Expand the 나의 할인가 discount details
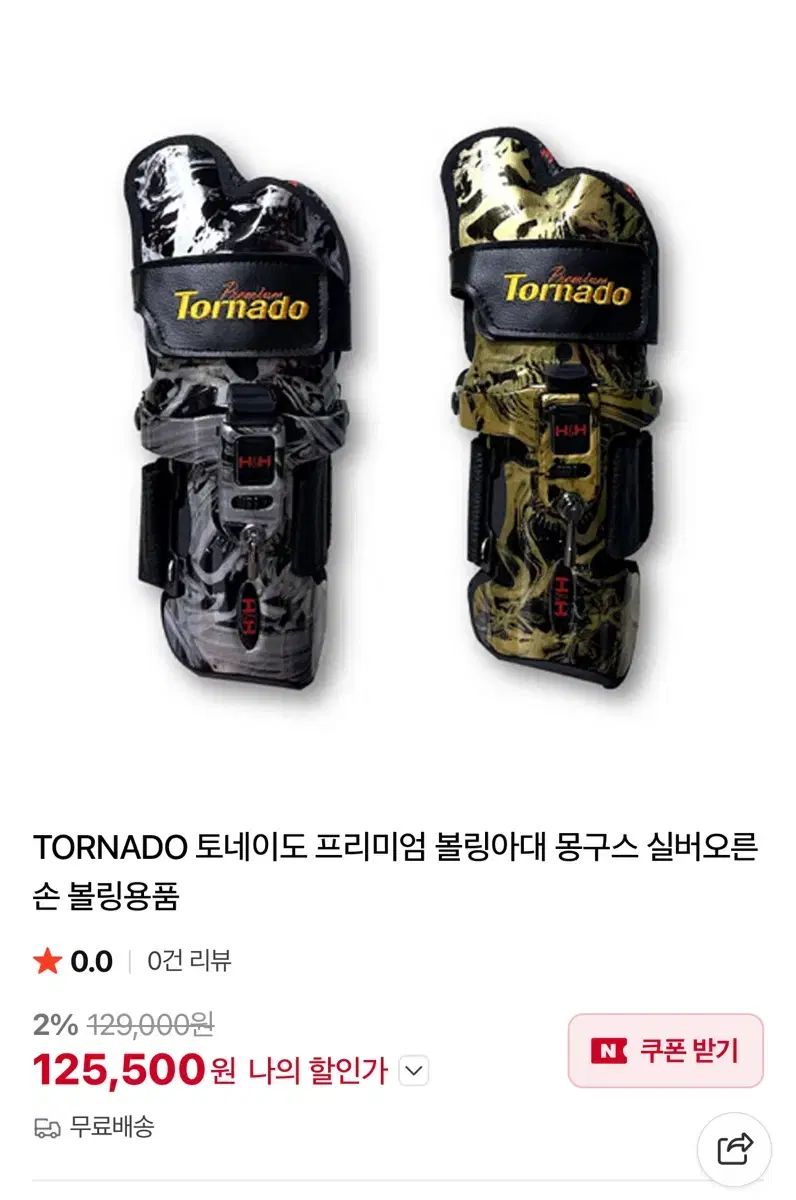Viewport: 796px width, 1200px height. pyautogui.click(x=414, y=1072)
